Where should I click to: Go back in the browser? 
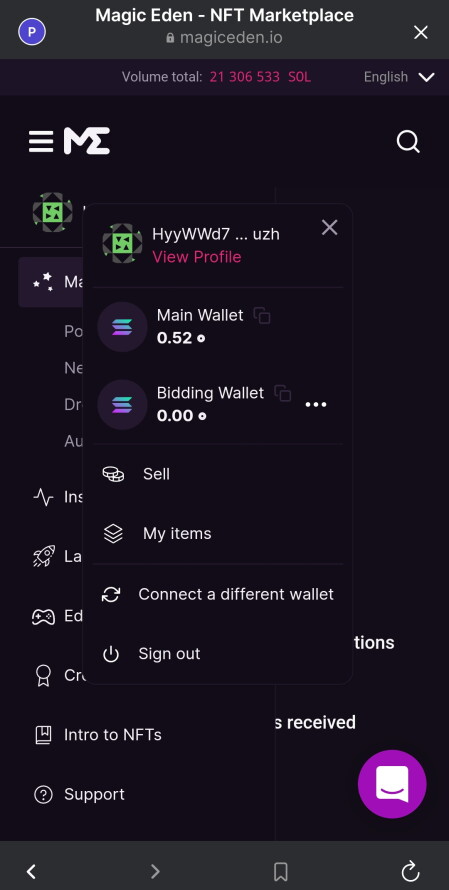click(32, 871)
